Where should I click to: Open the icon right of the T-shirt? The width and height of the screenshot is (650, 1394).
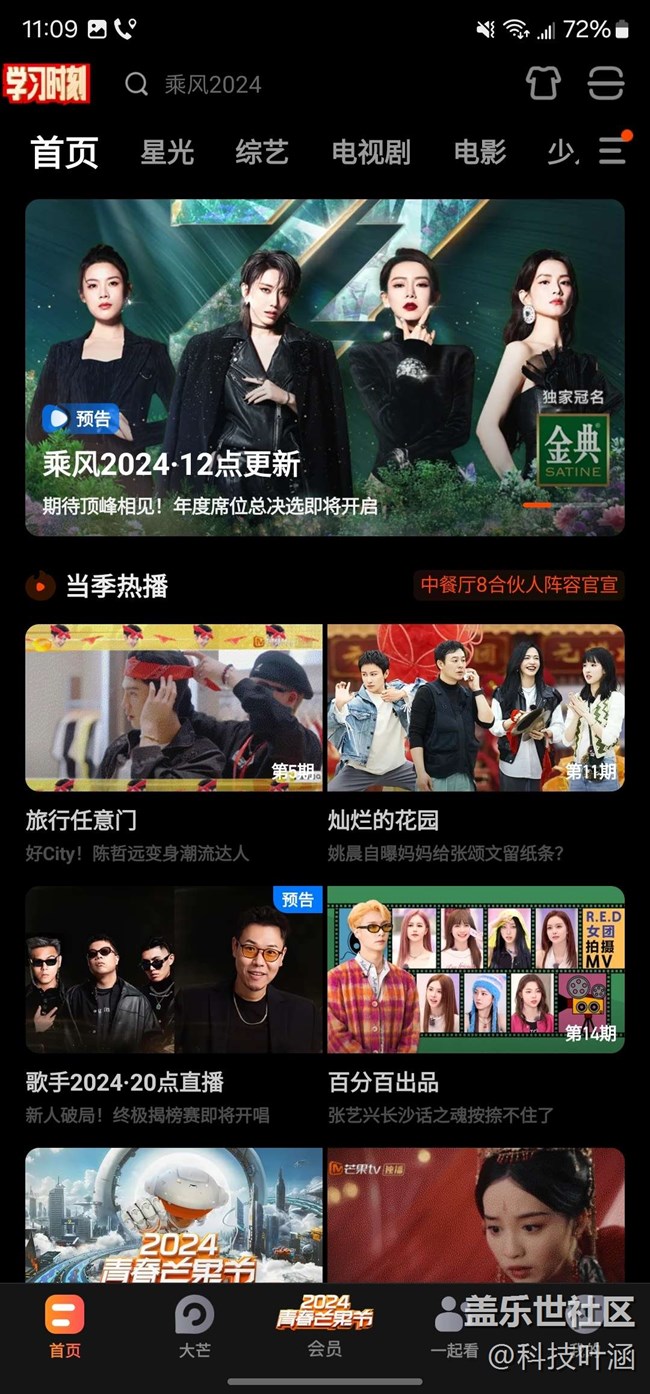605,84
